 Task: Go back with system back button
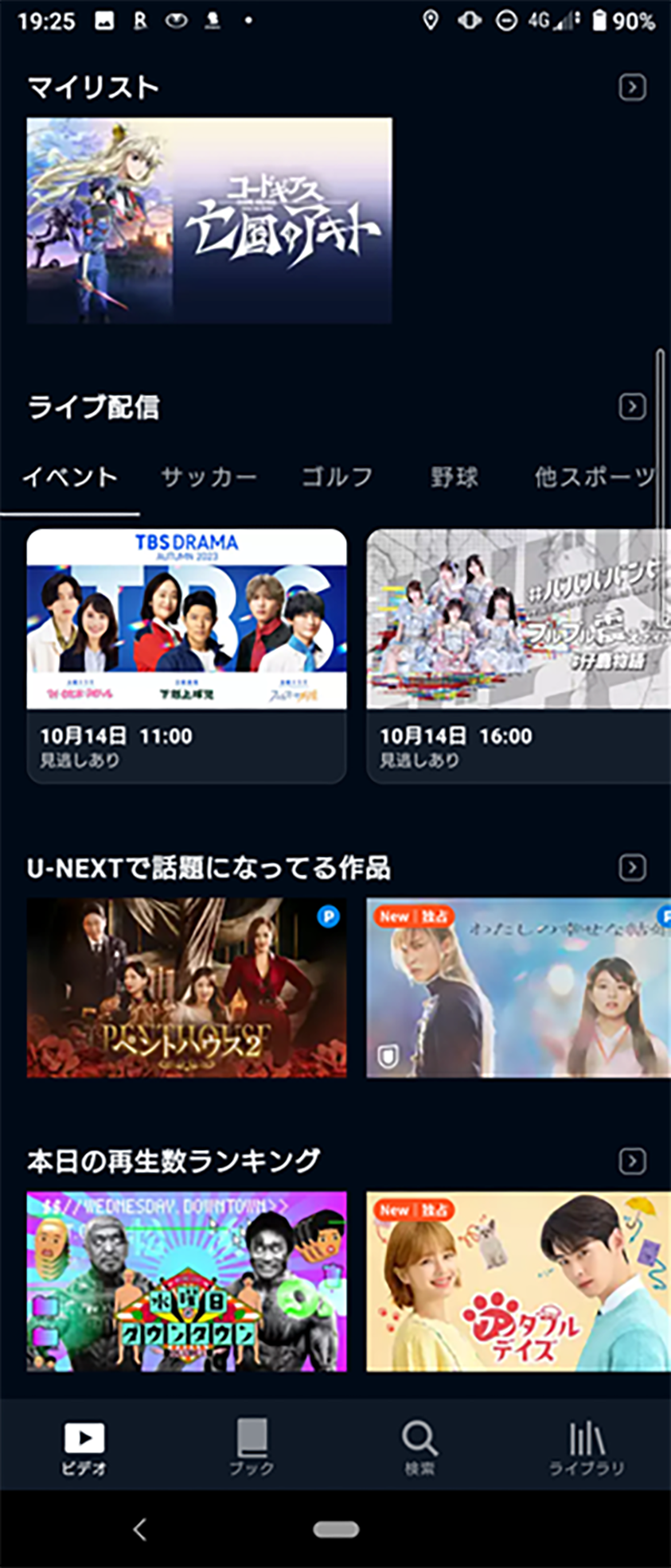[140, 1528]
